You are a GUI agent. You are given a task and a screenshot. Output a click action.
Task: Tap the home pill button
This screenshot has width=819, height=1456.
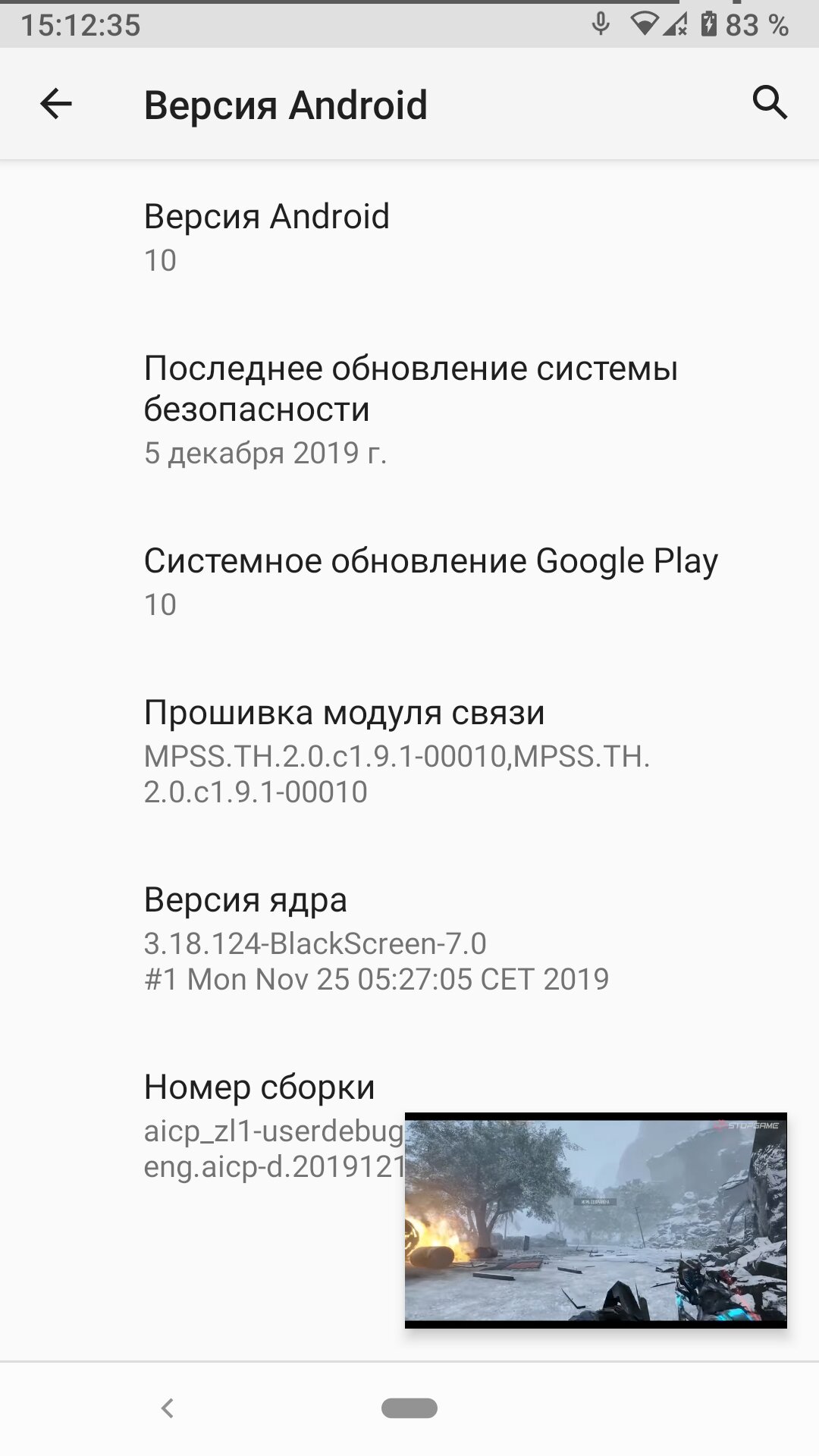[409, 1408]
